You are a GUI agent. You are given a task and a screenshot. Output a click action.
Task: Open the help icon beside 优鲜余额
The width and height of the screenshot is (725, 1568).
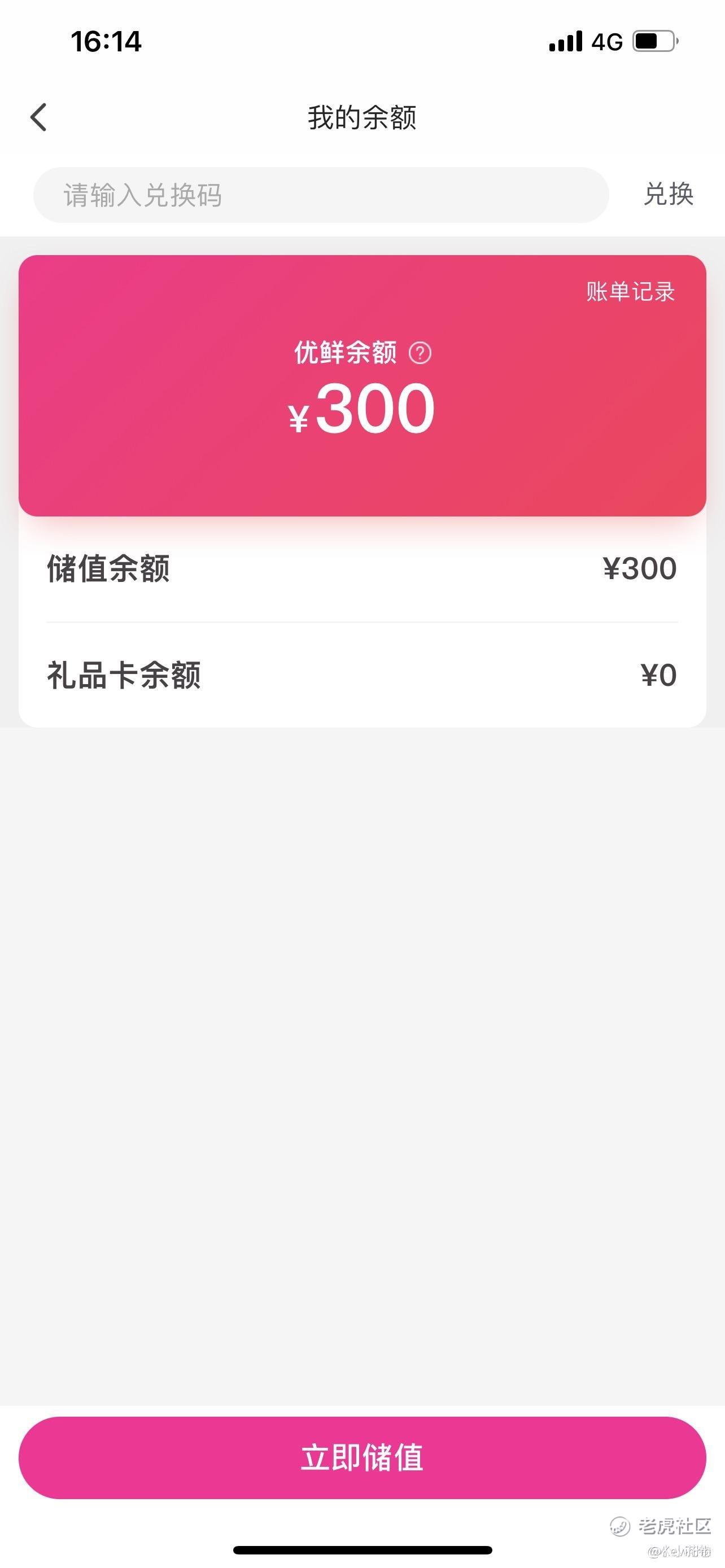click(x=420, y=352)
